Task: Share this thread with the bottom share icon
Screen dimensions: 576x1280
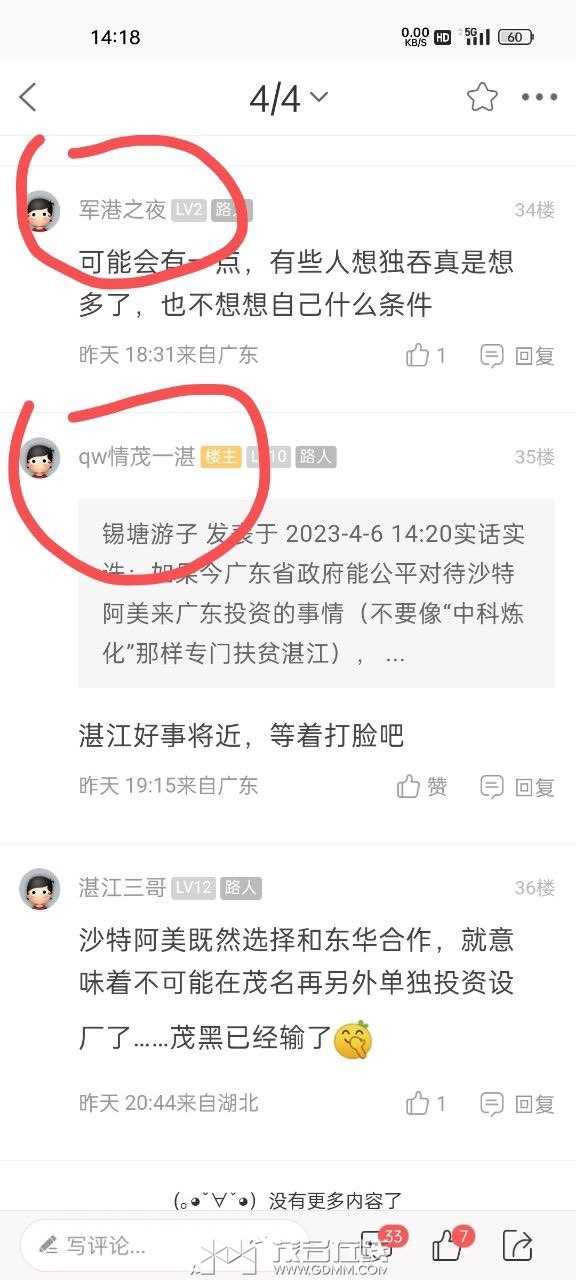Action: click(518, 1245)
